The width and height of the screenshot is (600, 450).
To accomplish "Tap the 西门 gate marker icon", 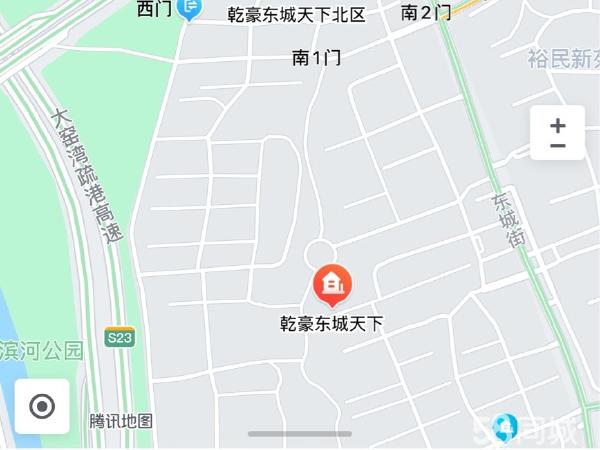I will coord(189,9).
